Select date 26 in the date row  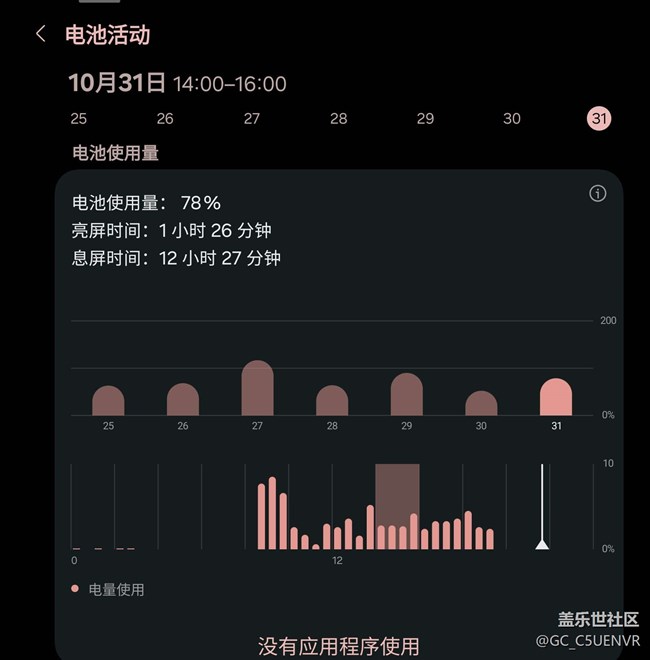tap(165, 118)
